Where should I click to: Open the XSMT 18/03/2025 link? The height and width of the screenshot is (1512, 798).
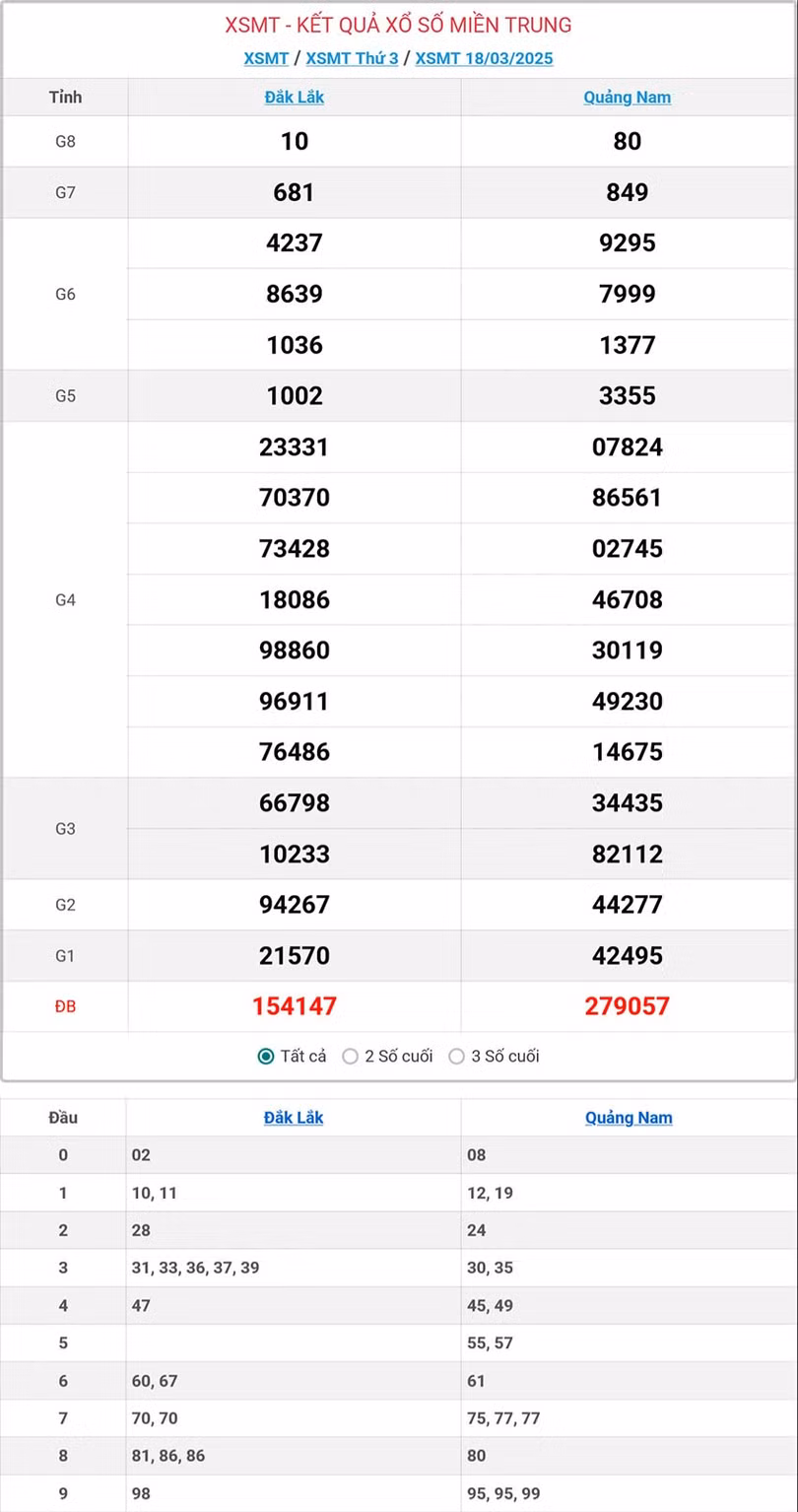(x=484, y=58)
